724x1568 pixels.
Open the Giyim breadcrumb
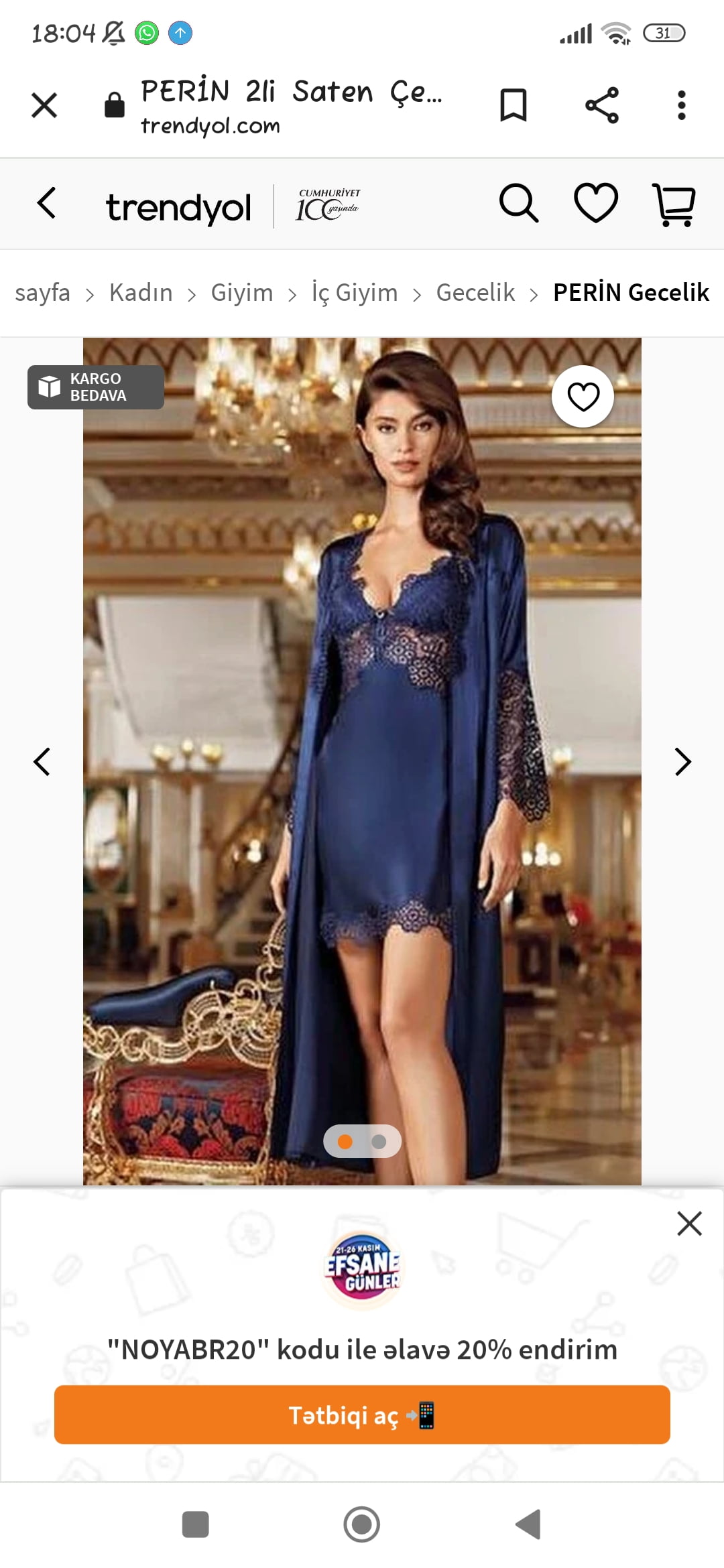pyautogui.click(x=242, y=293)
